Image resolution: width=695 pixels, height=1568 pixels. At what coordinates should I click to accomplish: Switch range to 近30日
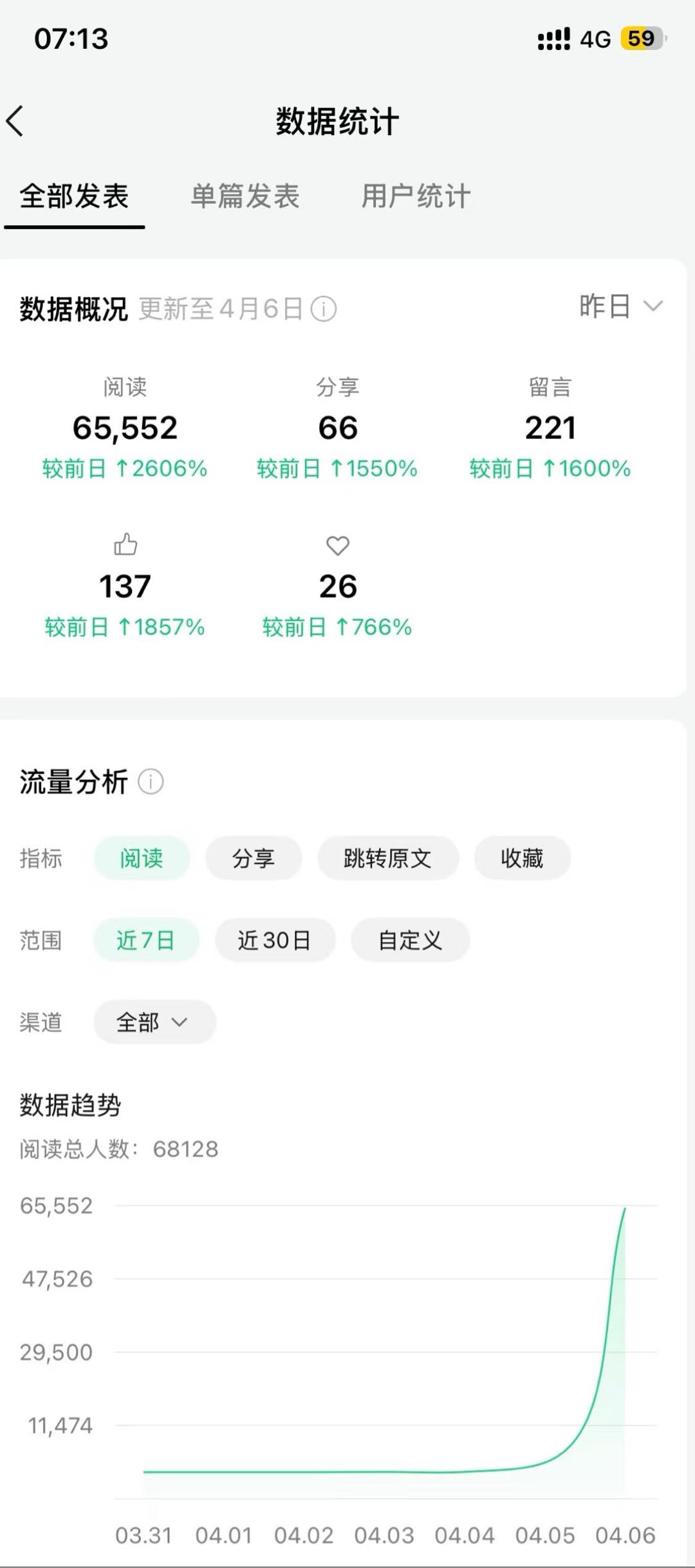pos(275,940)
